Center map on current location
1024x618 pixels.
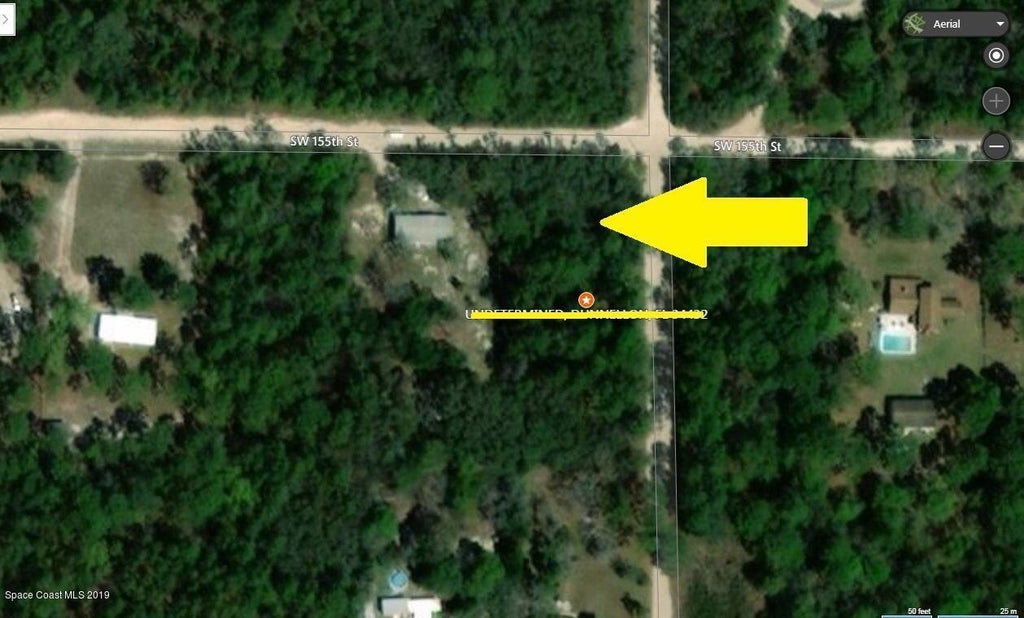click(996, 56)
